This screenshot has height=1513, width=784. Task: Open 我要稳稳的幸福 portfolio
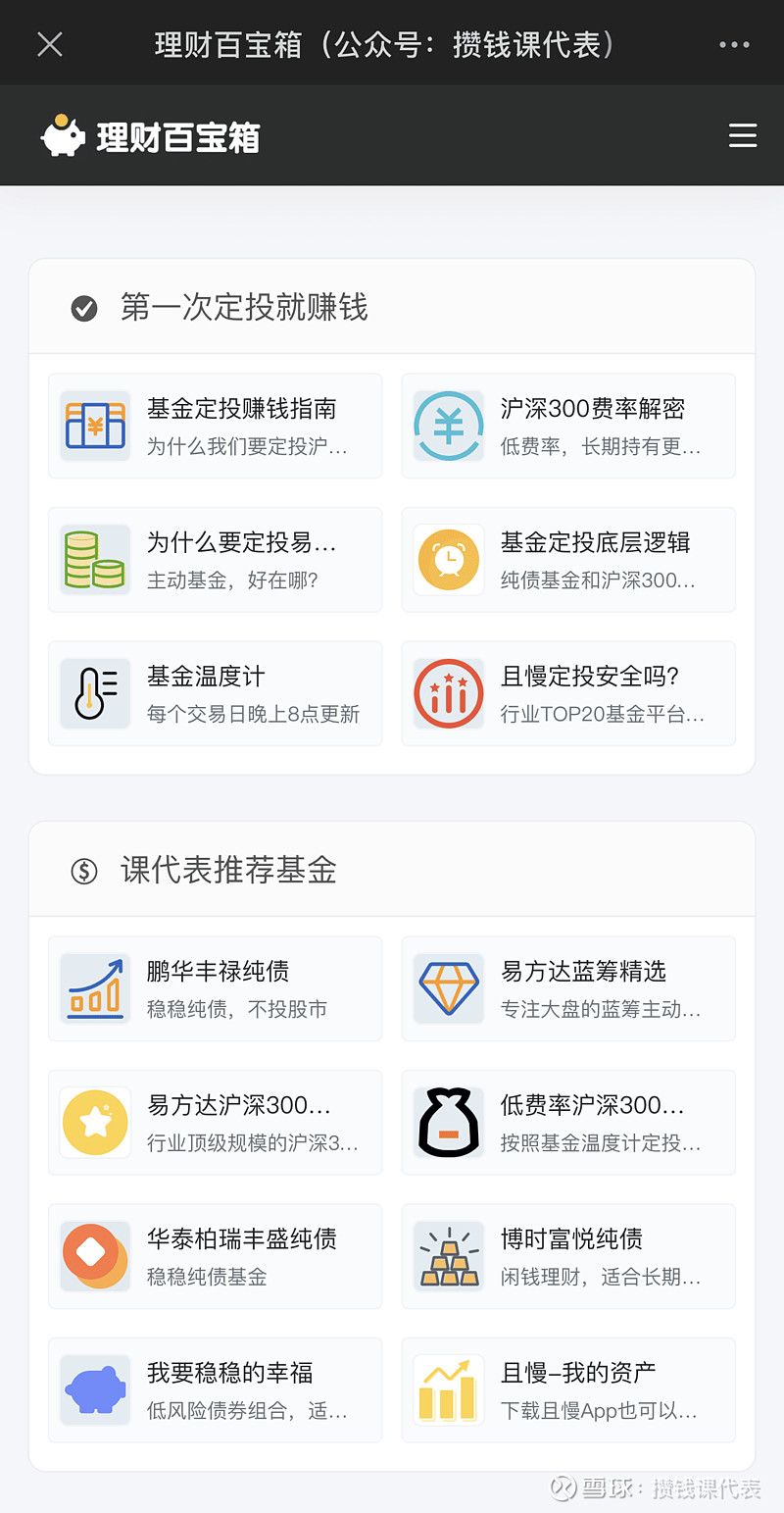pyautogui.click(x=216, y=1390)
